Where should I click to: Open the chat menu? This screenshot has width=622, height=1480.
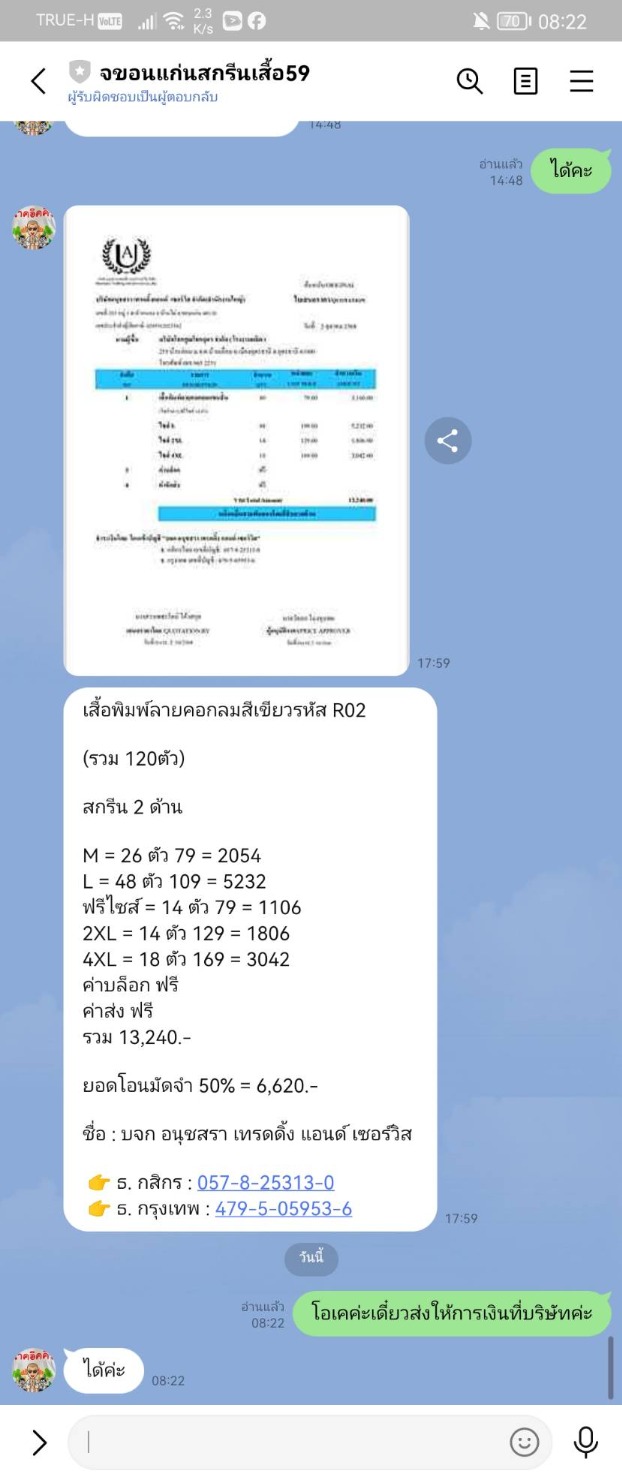click(x=582, y=82)
